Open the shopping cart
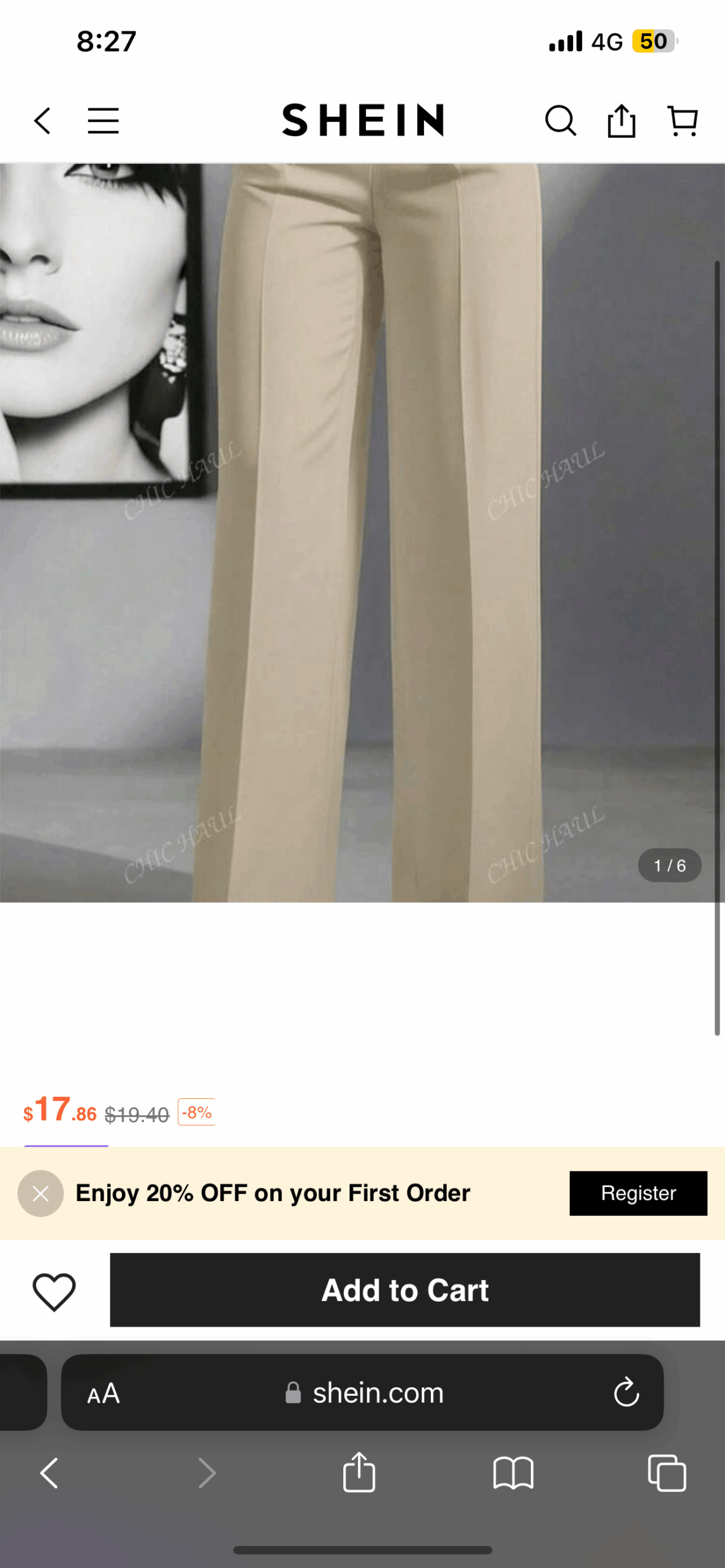Viewport: 725px width, 1568px height. (682, 121)
